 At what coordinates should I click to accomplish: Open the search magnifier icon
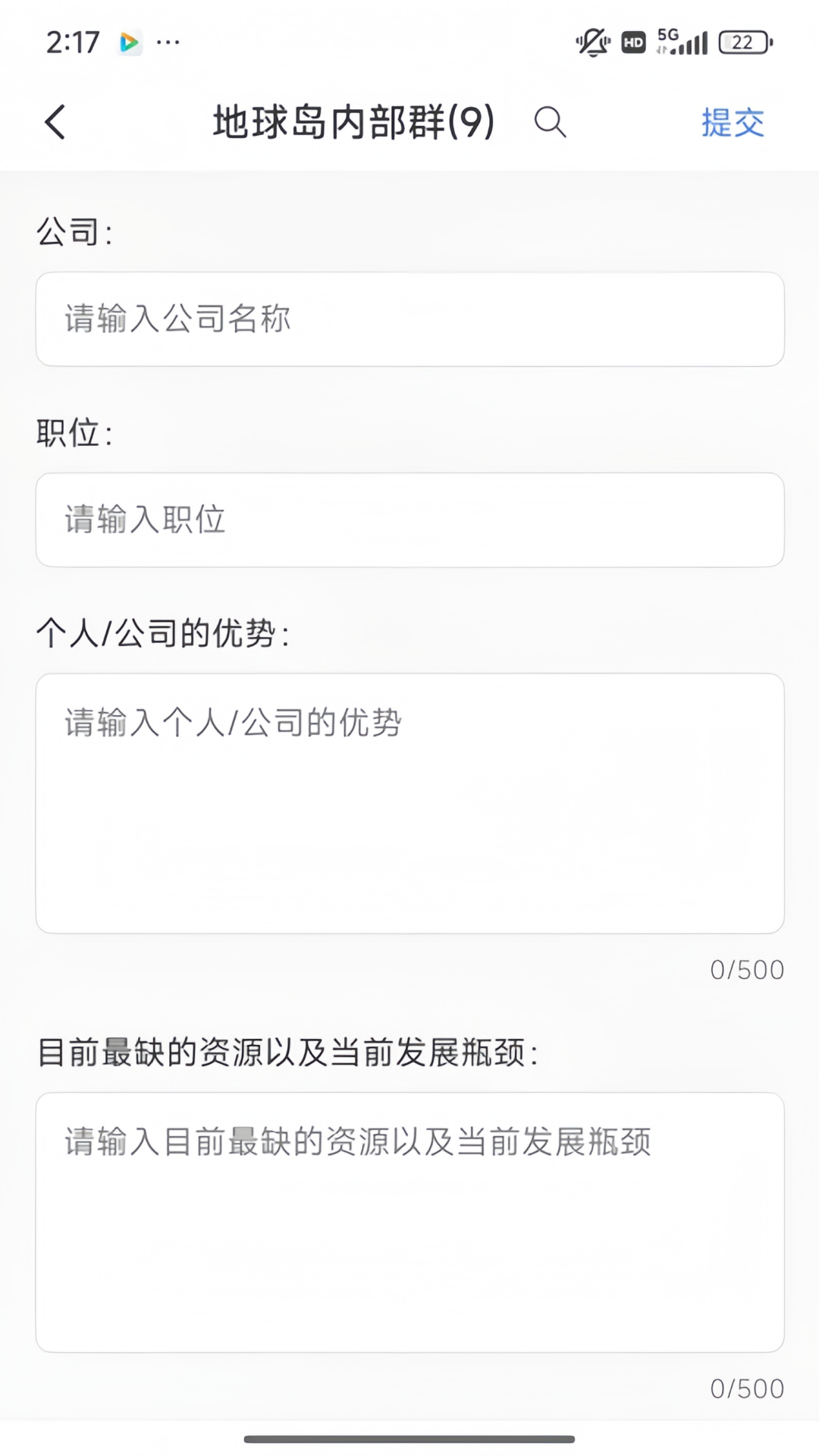coord(550,122)
